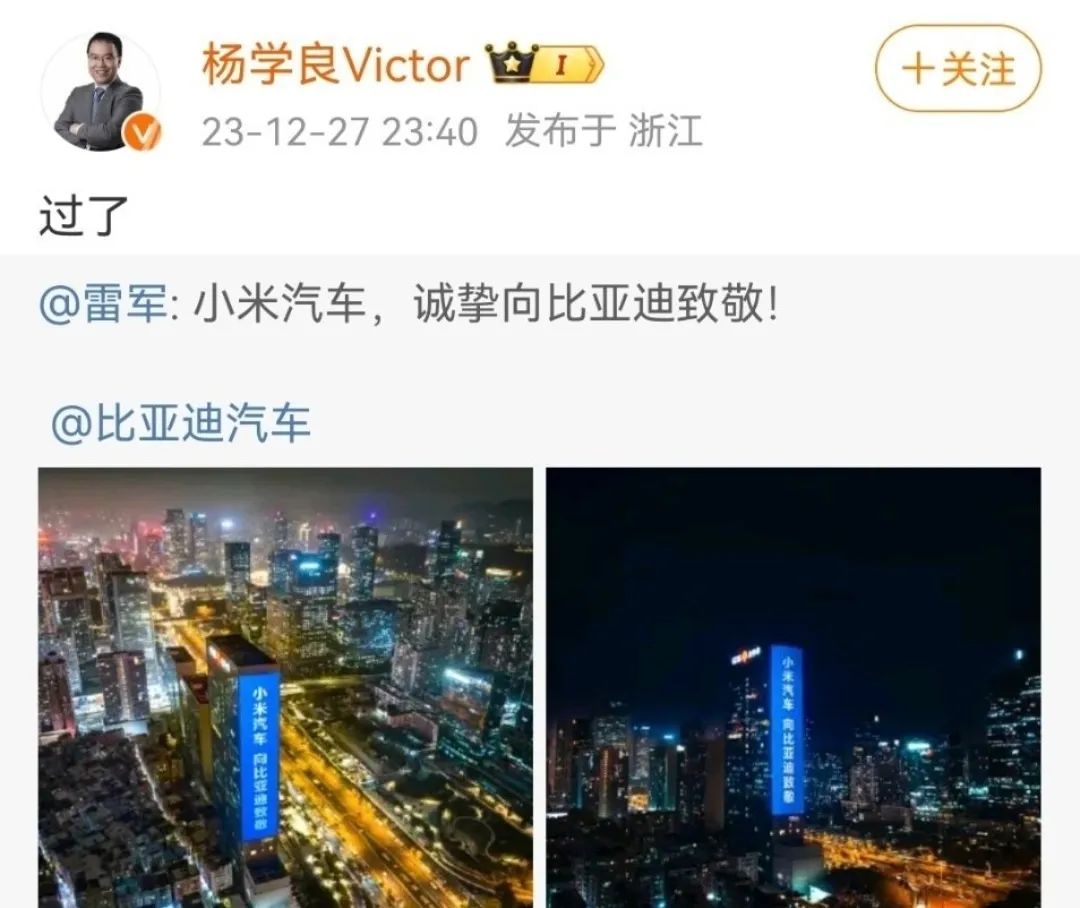Open the @比亚迪汽车 mention link
The width and height of the screenshot is (1080, 908).
pos(181,425)
